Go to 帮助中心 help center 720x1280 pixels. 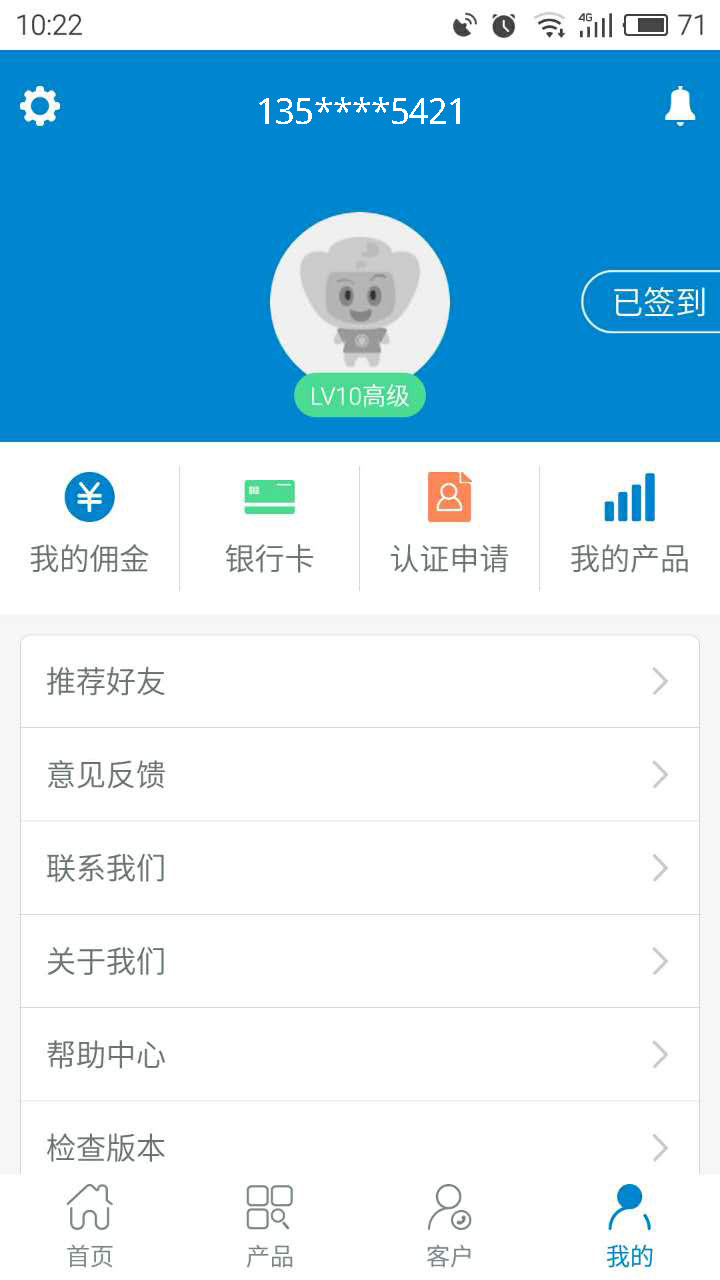360,1054
